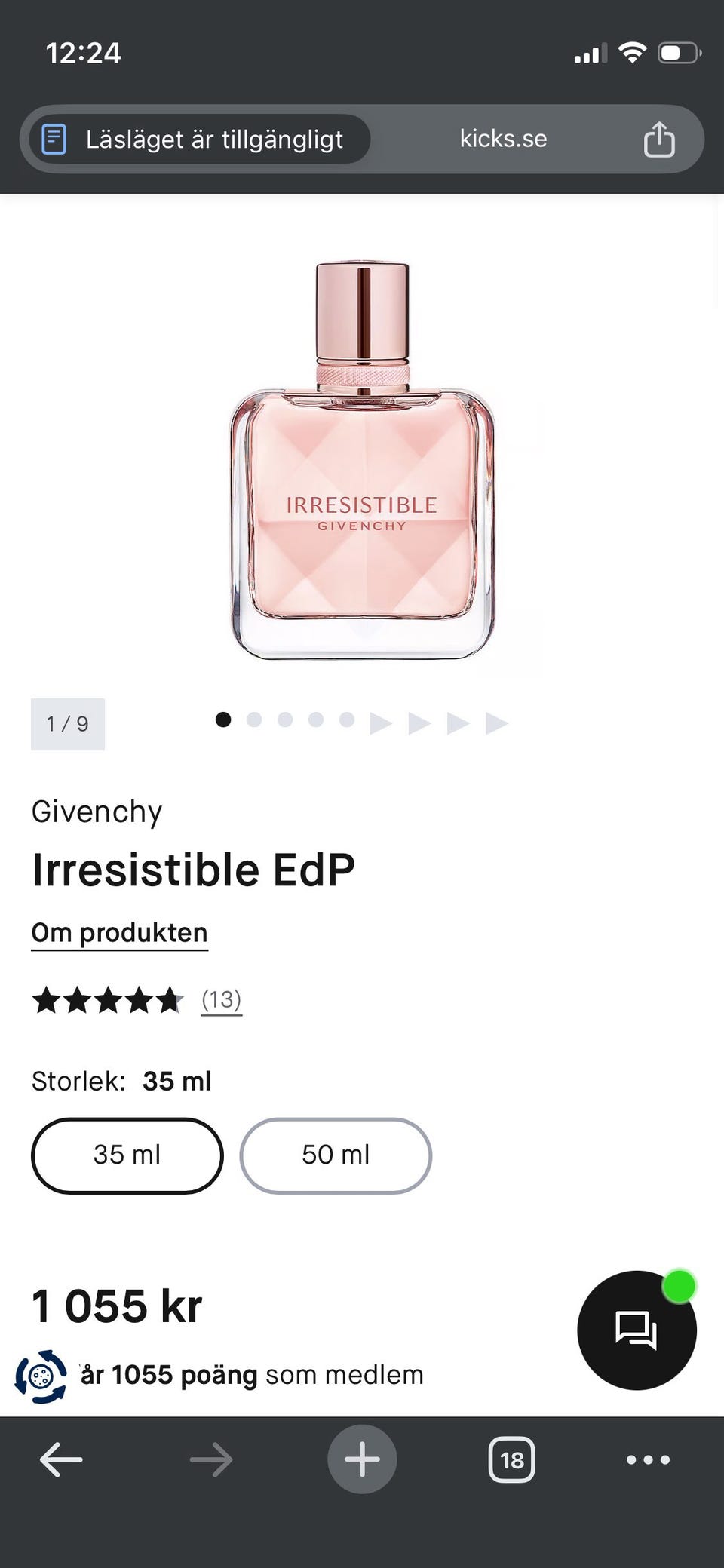Image resolution: width=724 pixels, height=1568 pixels.
Task: Show the 18 open tabs
Action: click(512, 1459)
